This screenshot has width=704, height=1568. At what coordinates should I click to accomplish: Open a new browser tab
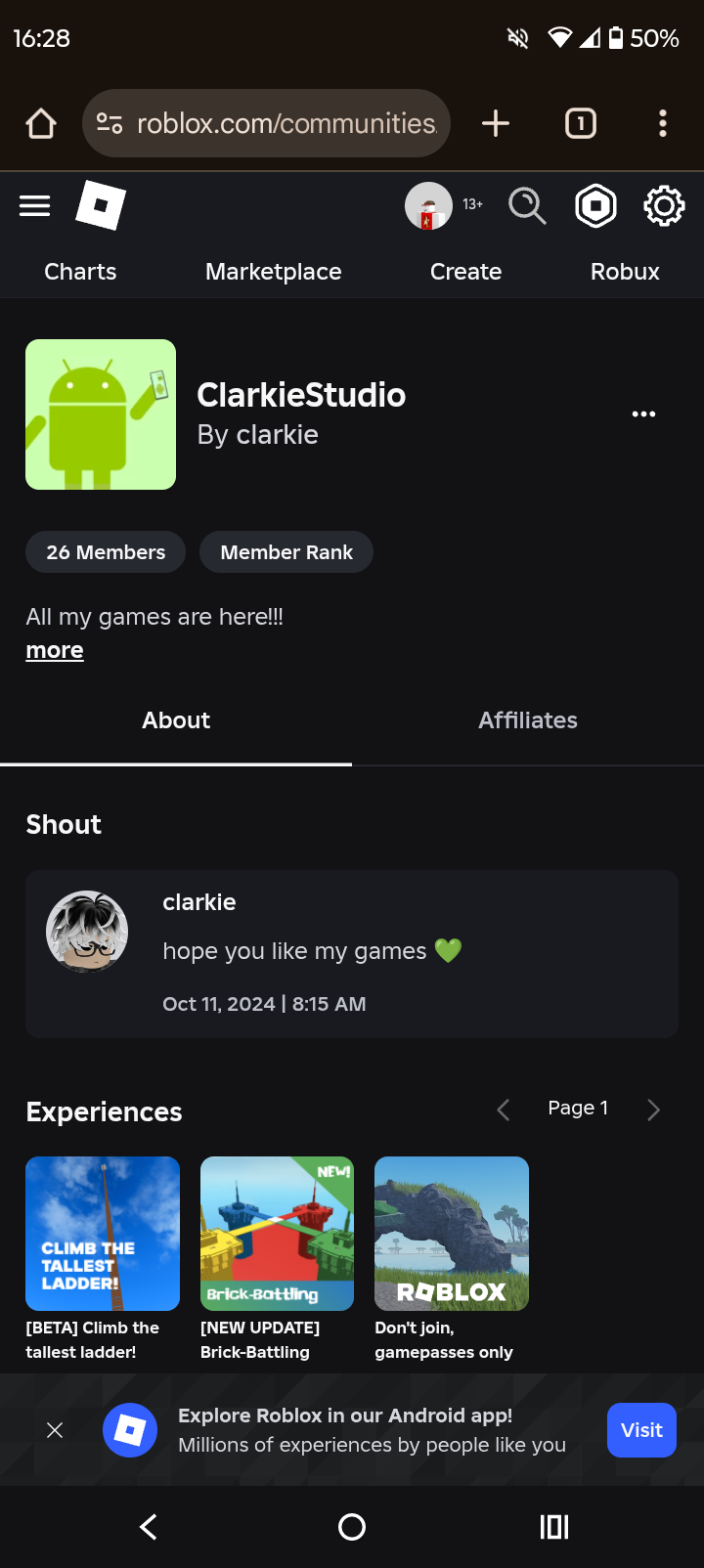[x=496, y=123]
